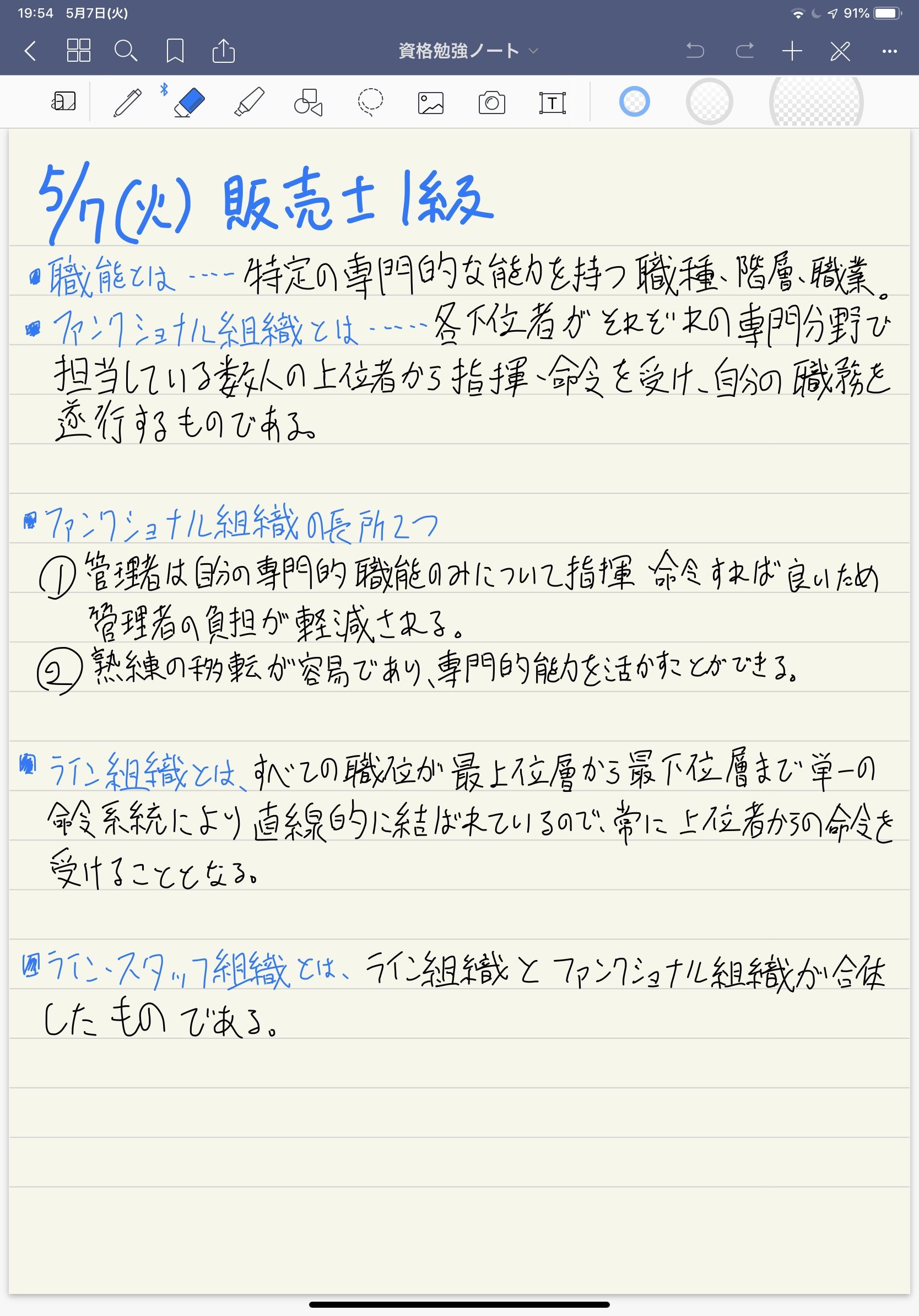Select the zoom window tool

coord(63,102)
